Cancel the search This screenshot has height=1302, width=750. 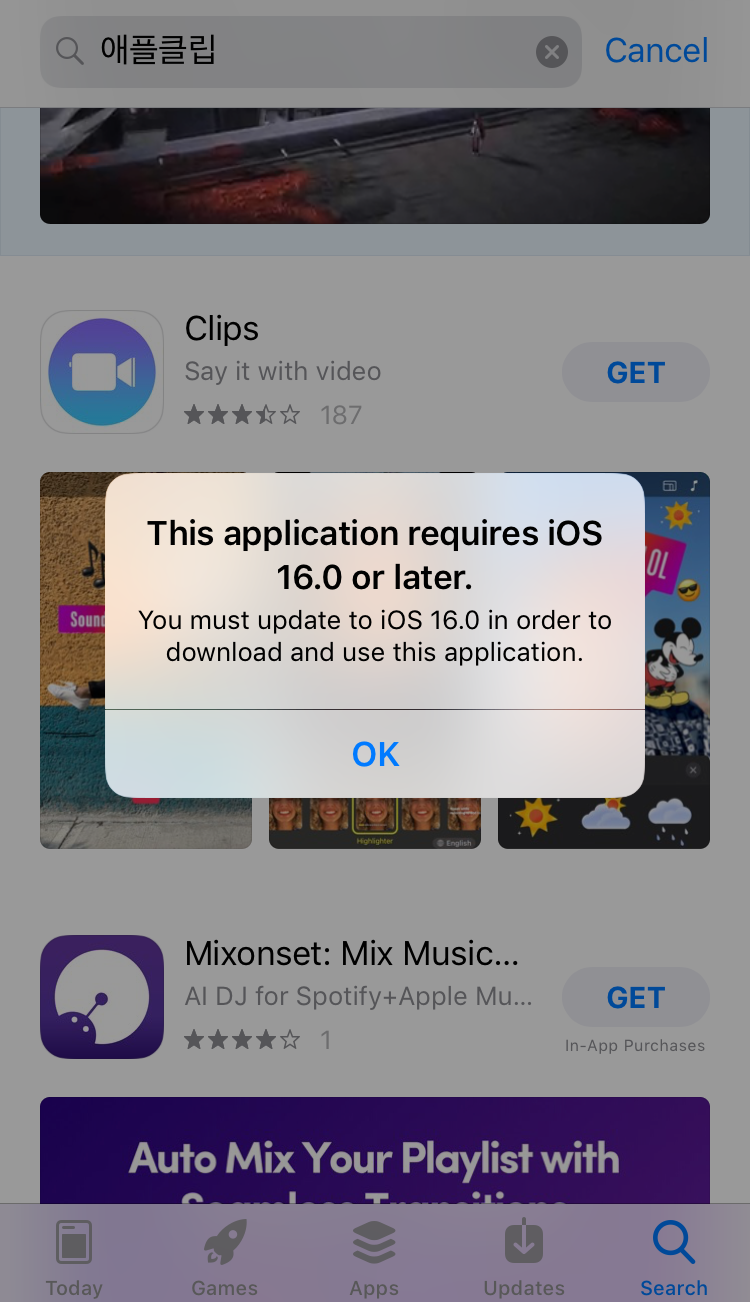[656, 50]
